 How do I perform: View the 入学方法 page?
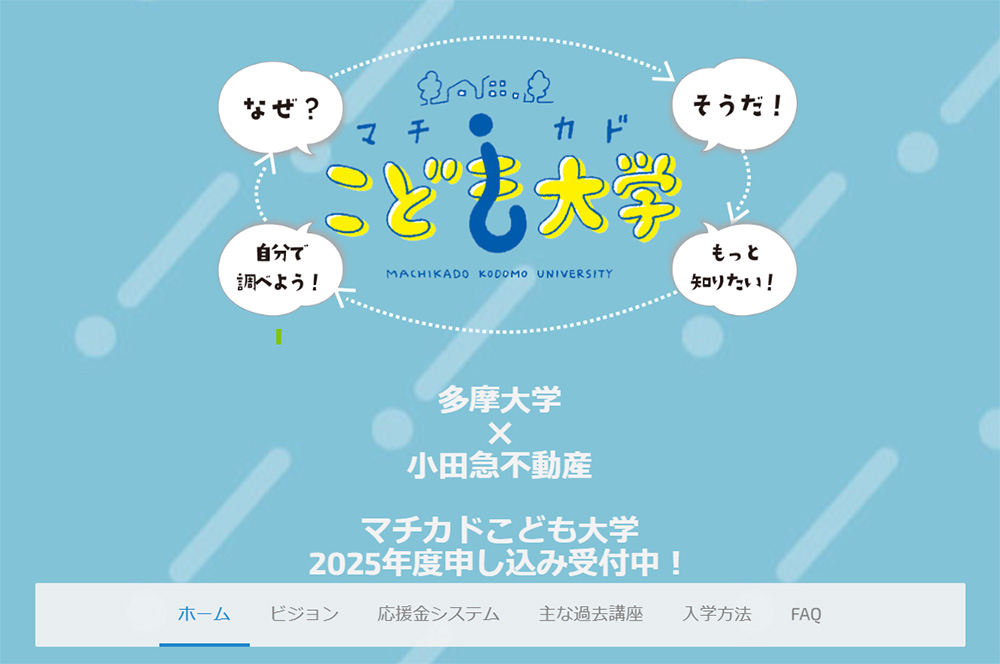[x=717, y=614]
